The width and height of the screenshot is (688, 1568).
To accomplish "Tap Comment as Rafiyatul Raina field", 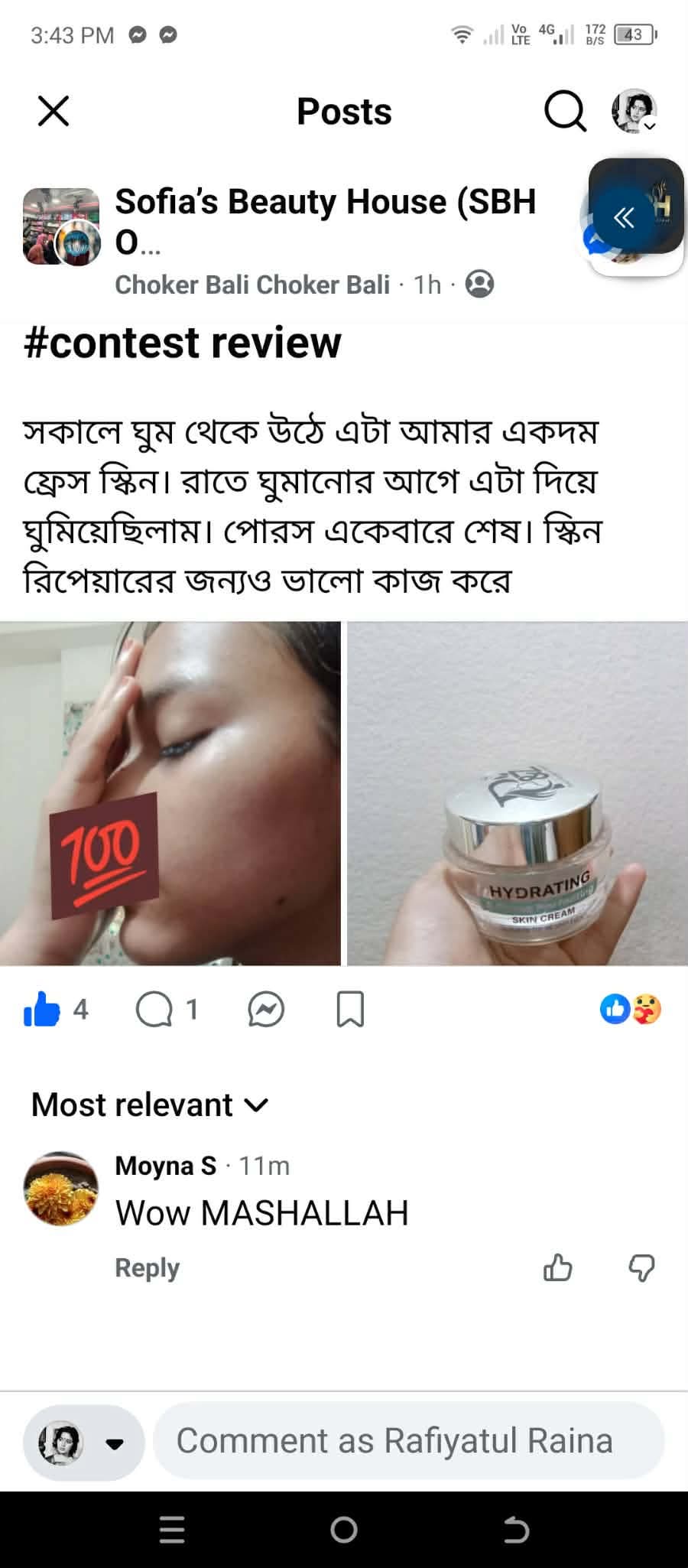I will (409, 1441).
